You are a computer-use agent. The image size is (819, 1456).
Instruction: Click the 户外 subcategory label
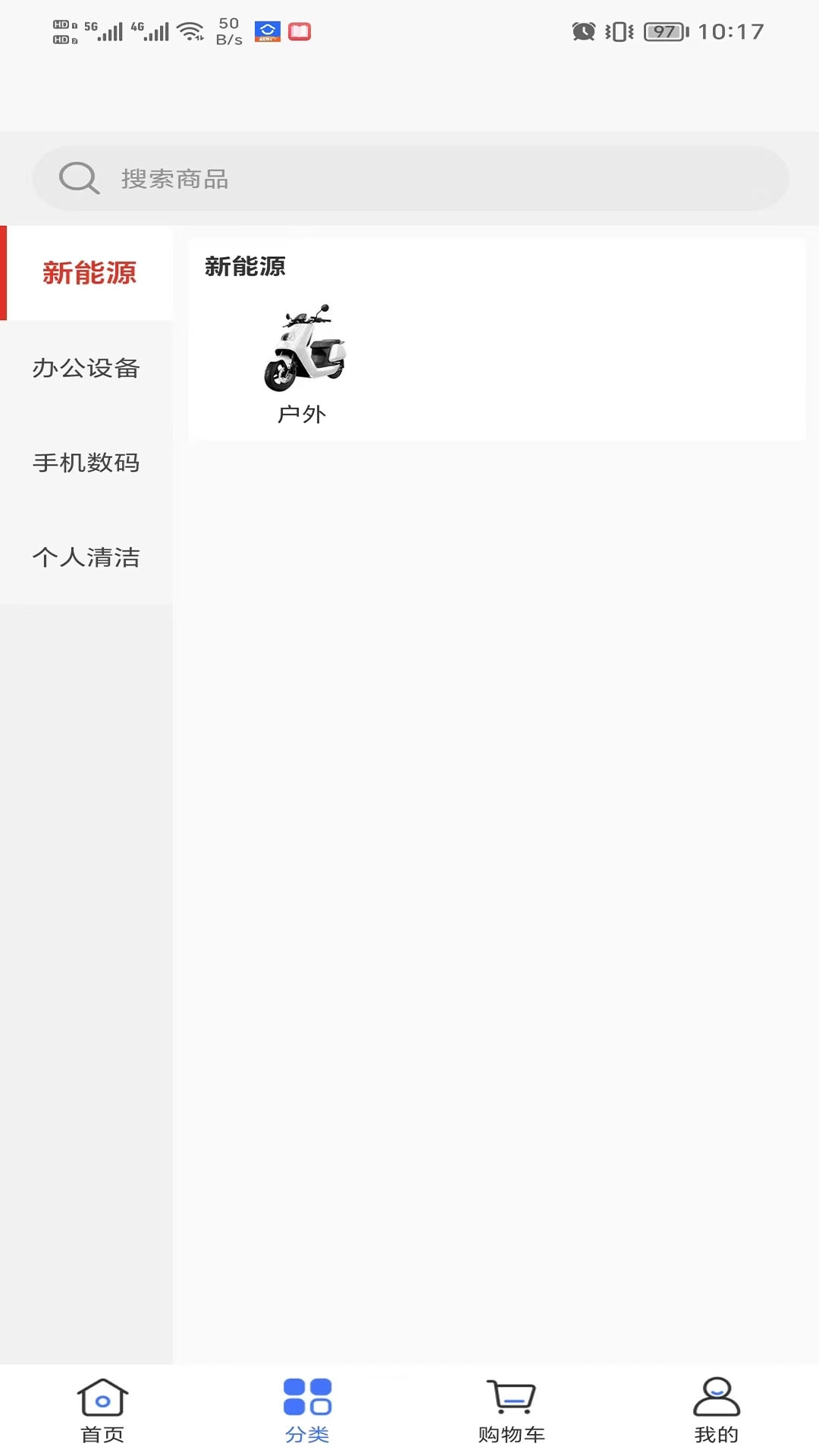tap(302, 415)
